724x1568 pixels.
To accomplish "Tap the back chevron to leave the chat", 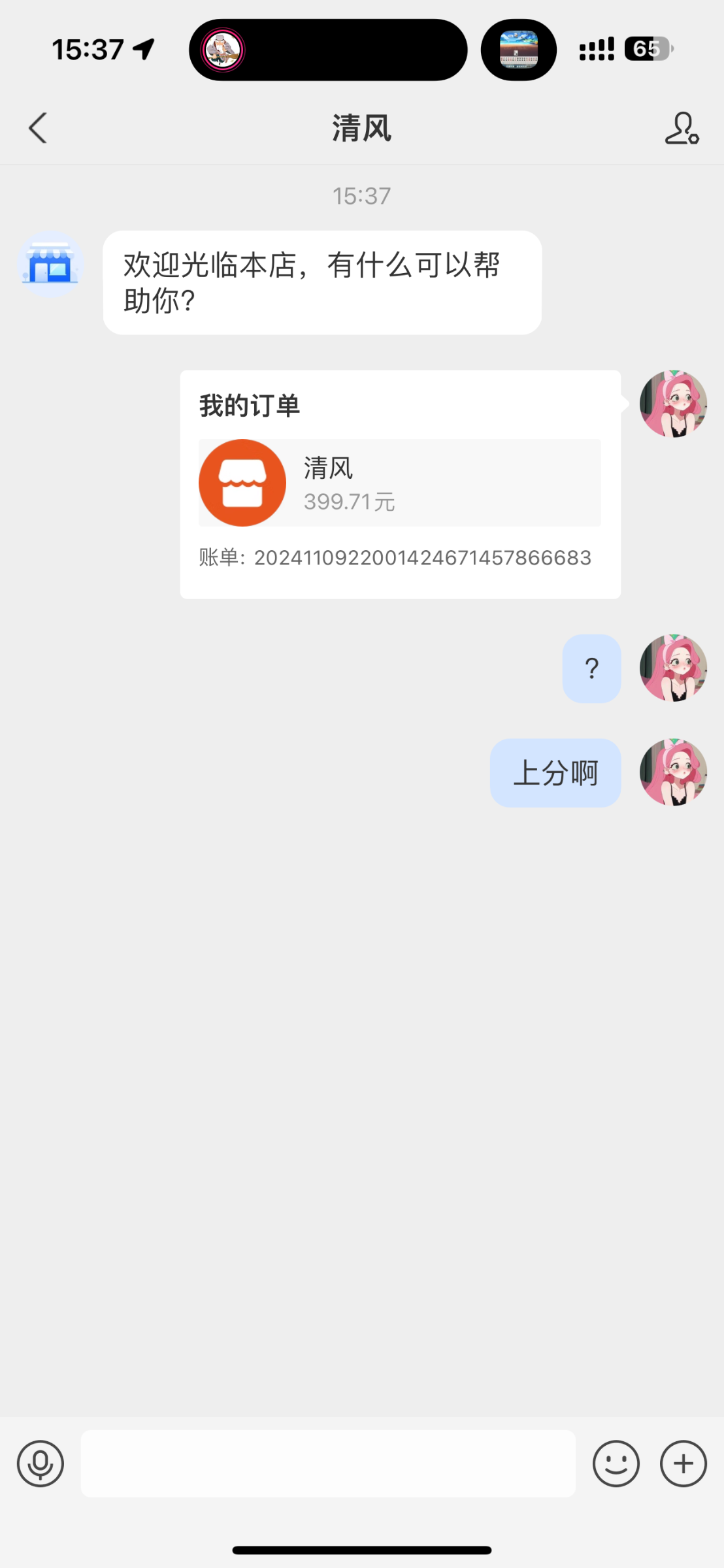I will click(37, 128).
